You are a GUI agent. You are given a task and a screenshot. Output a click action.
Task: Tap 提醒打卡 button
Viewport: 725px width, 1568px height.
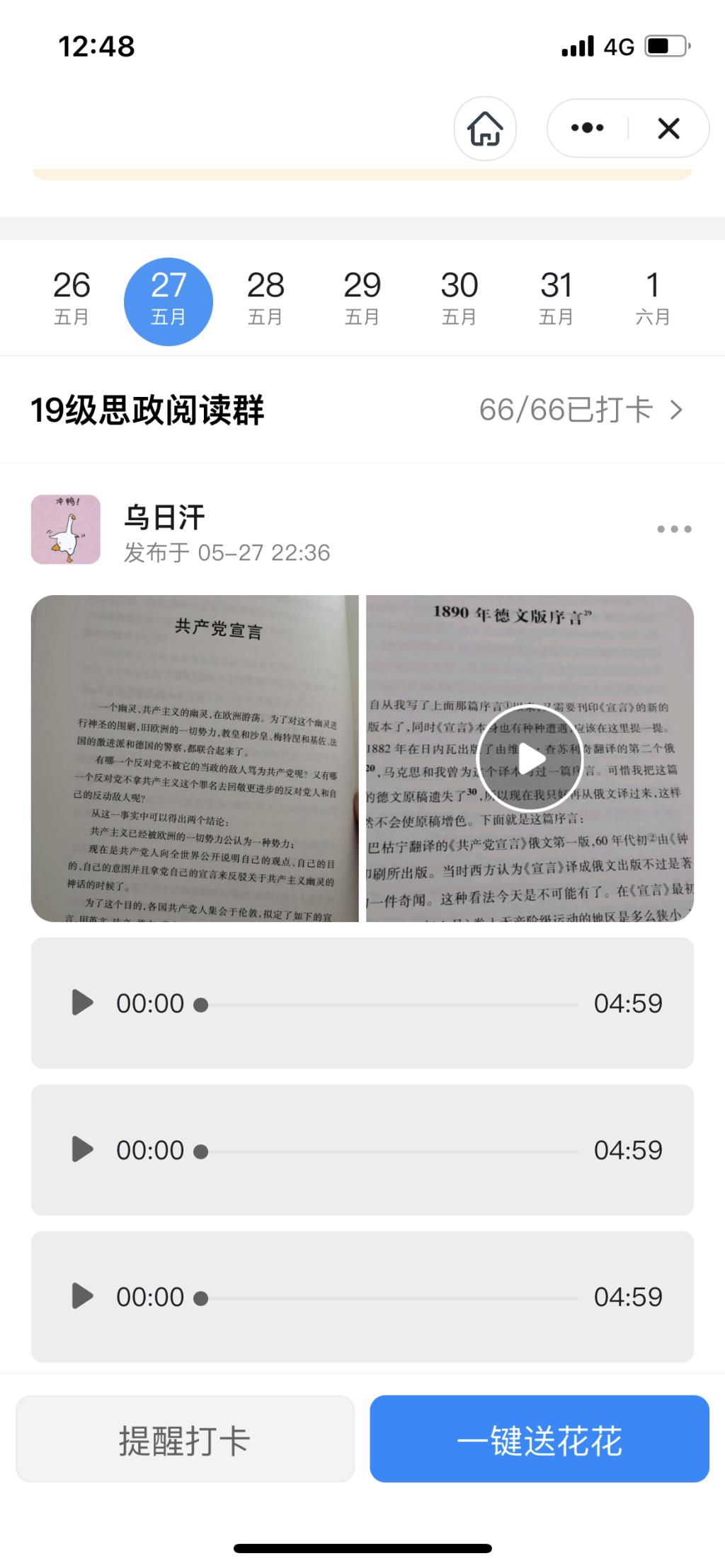pos(185,1439)
